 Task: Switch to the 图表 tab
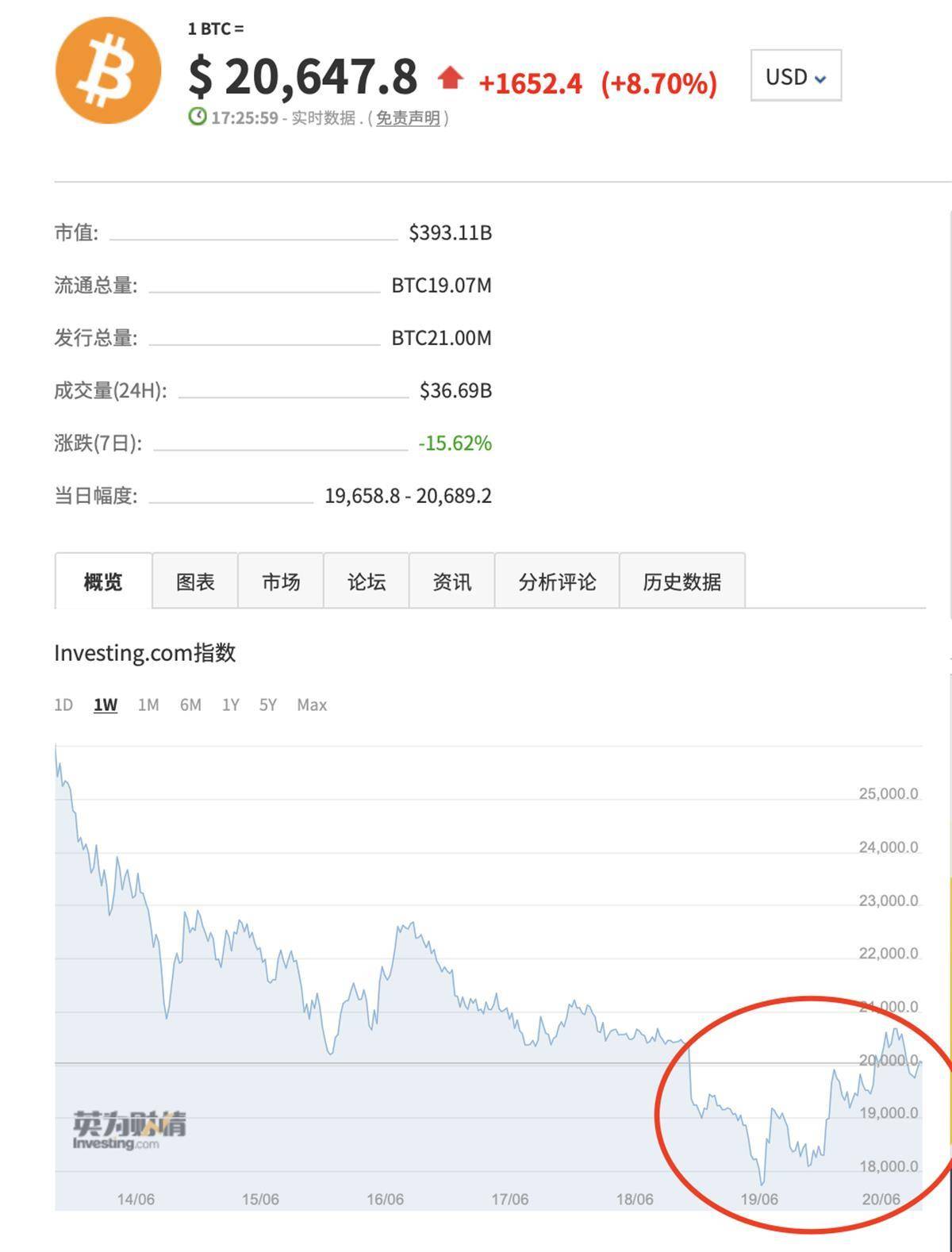click(x=197, y=582)
